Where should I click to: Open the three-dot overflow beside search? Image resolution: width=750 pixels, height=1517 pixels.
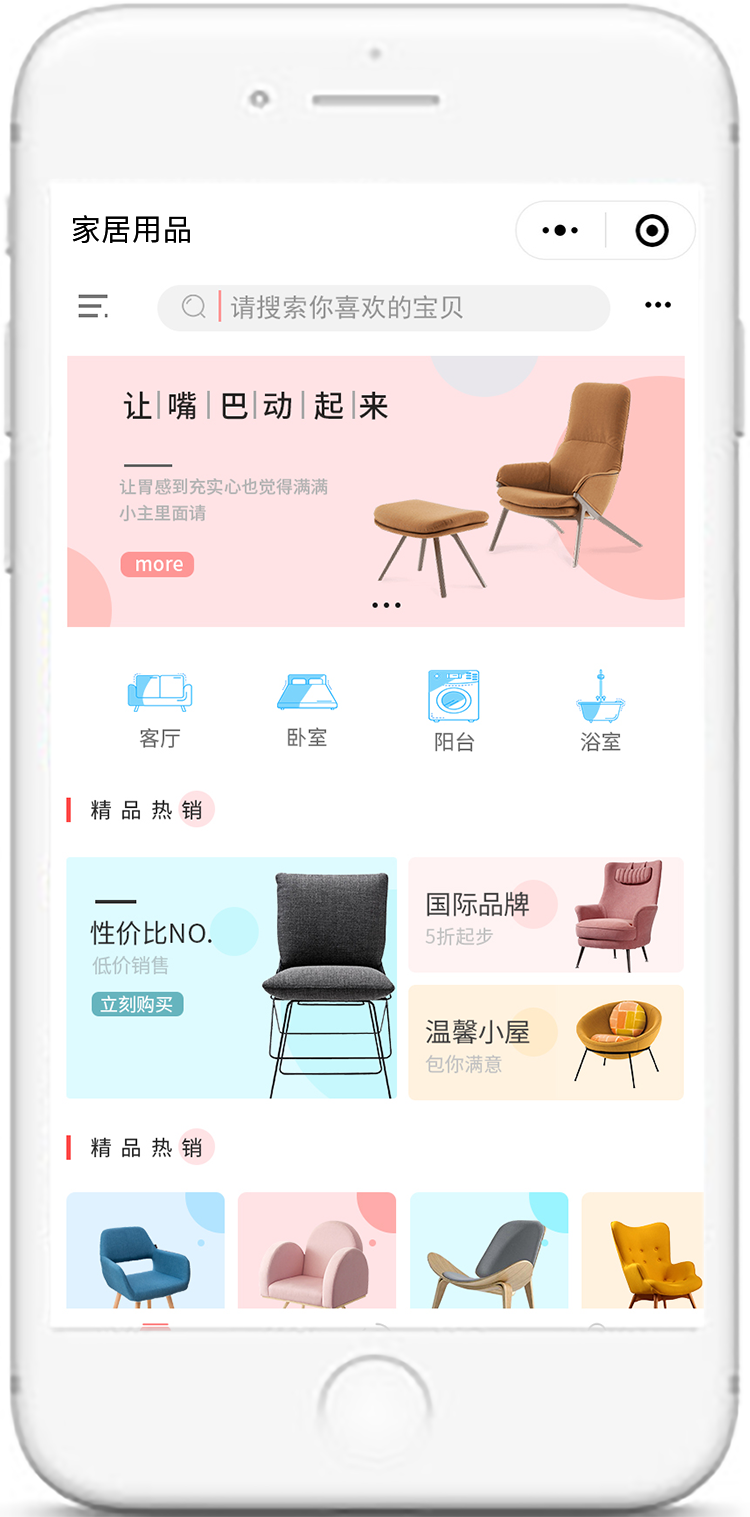[x=657, y=305]
